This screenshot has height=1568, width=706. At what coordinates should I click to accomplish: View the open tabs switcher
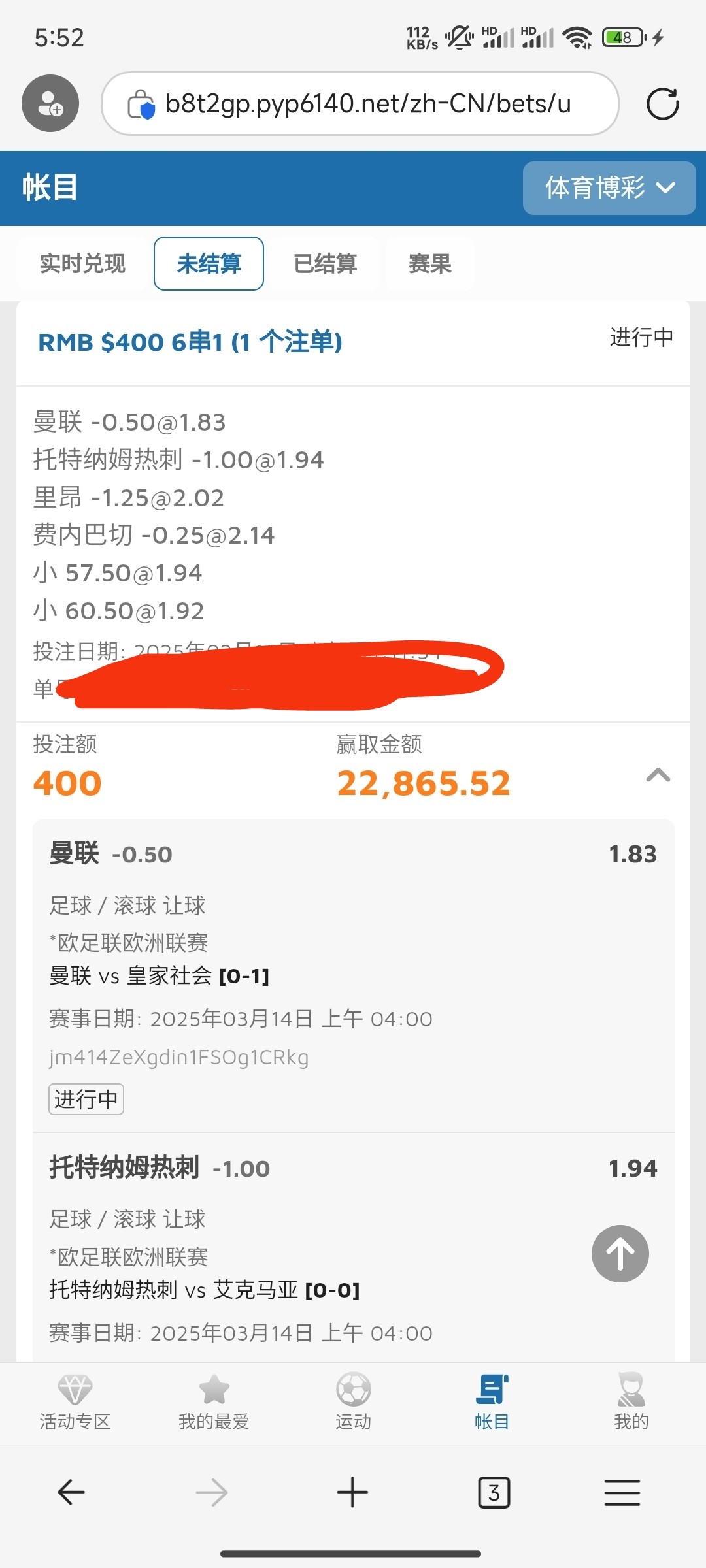494,1493
